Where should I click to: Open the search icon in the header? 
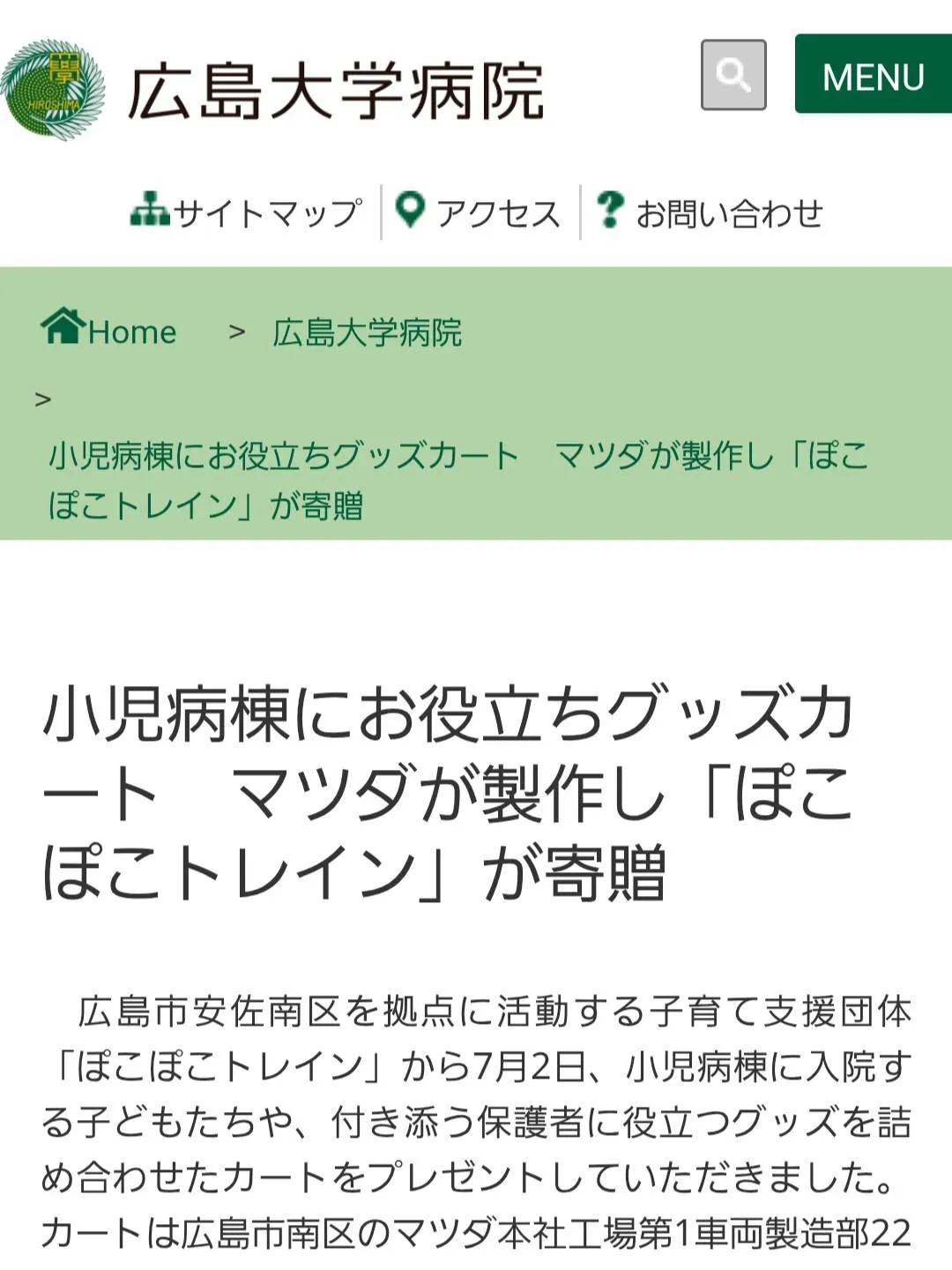[x=733, y=75]
